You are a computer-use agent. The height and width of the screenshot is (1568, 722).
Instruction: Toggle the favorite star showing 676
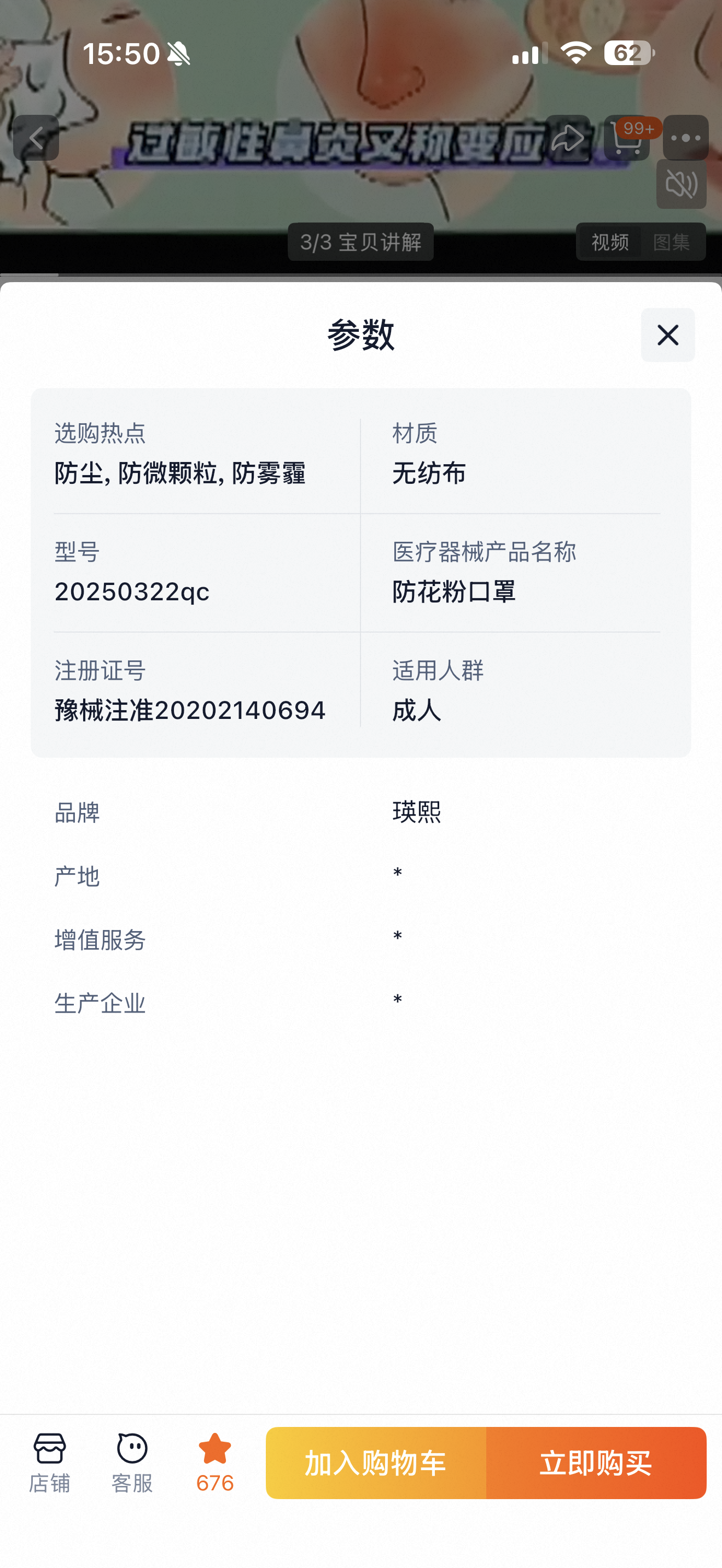pos(215,1462)
